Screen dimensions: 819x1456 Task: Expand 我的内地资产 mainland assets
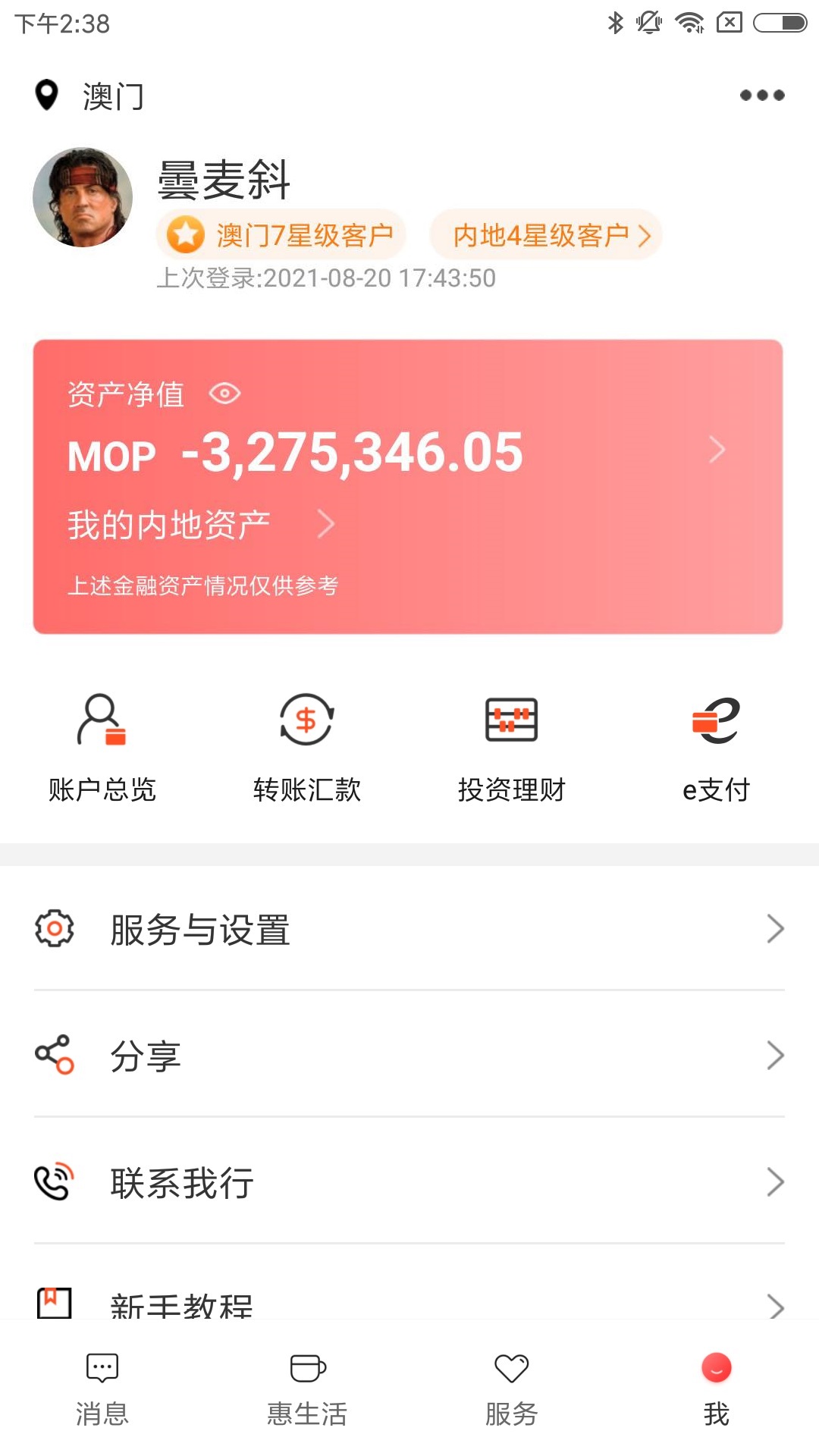tap(328, 523)
